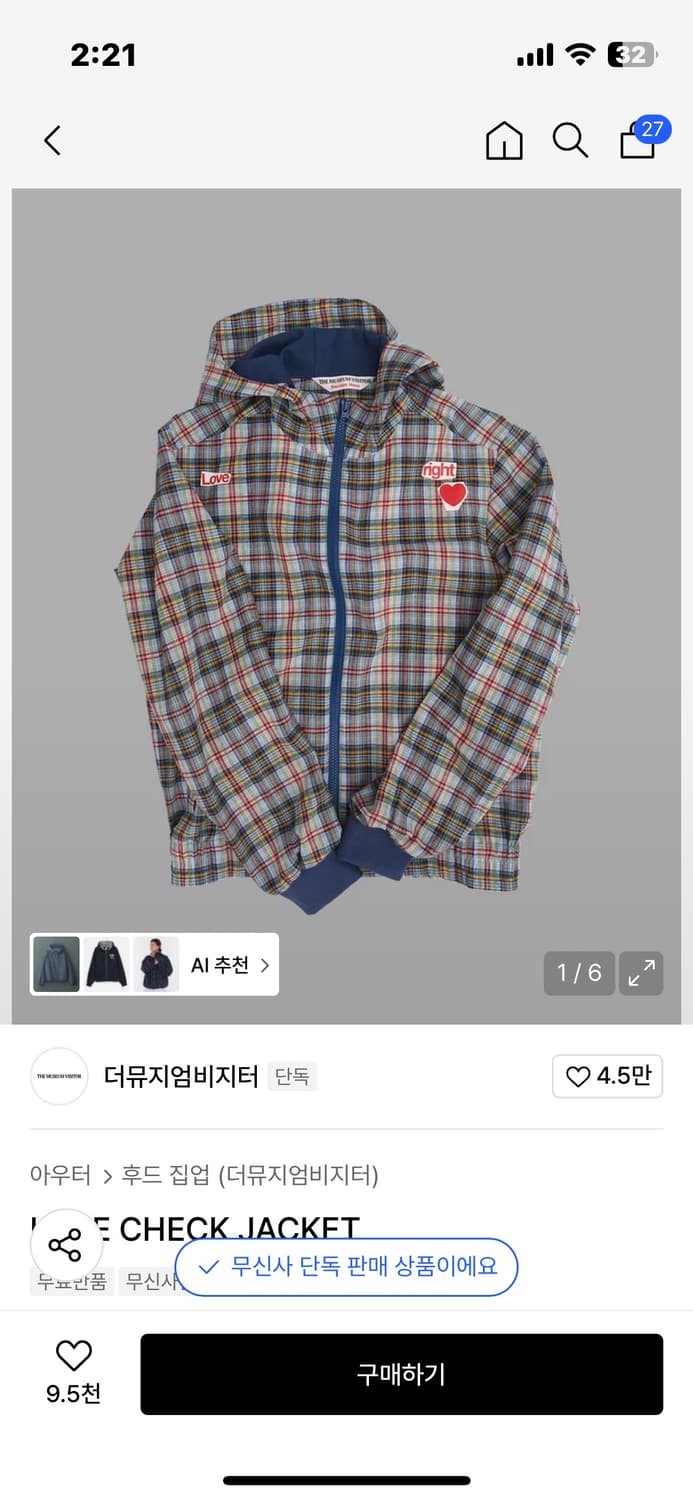The height and width of the screenshot is (1500, 693).
Task: Open the home icon in the top bar
Action: [504, 141]
